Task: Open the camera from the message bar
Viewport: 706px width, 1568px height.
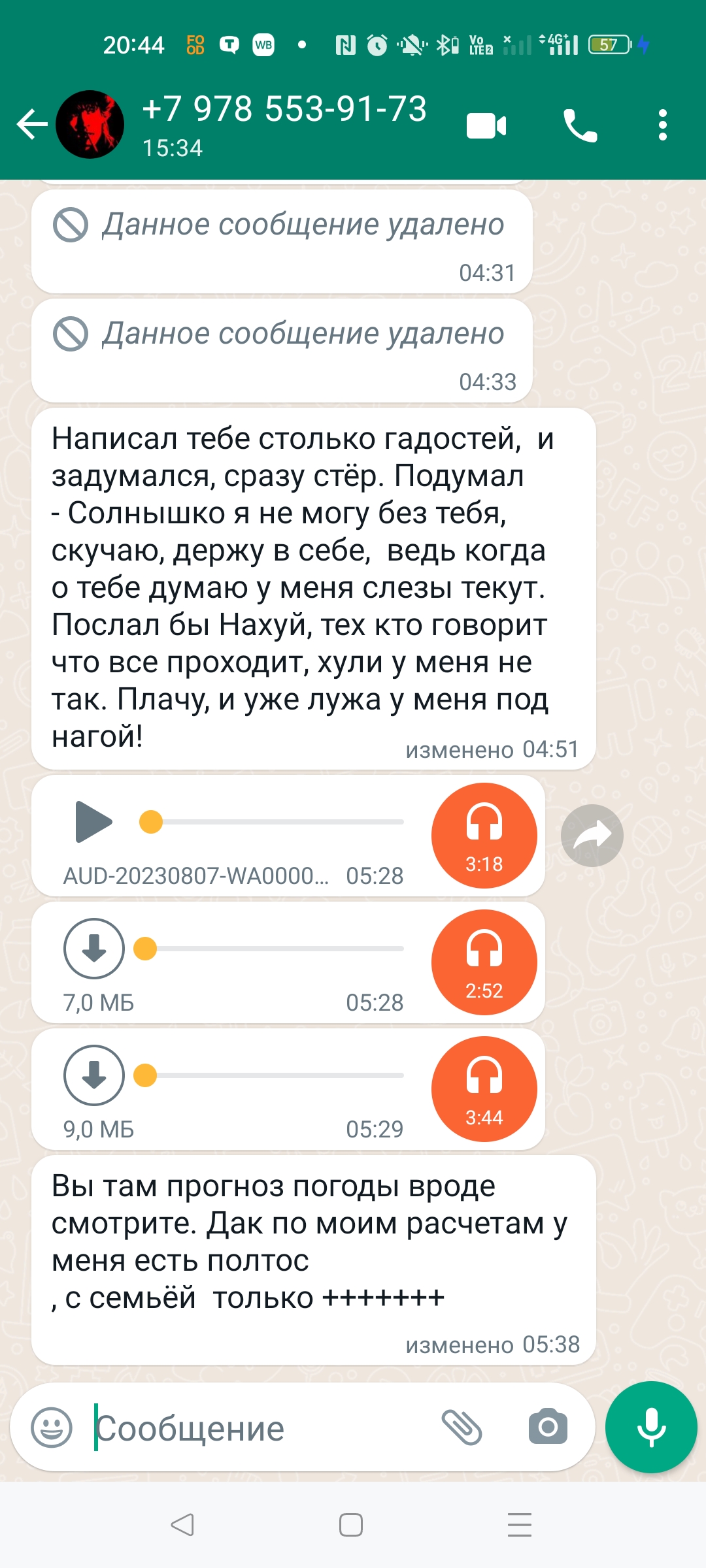Action: (x=548, y=1427)
